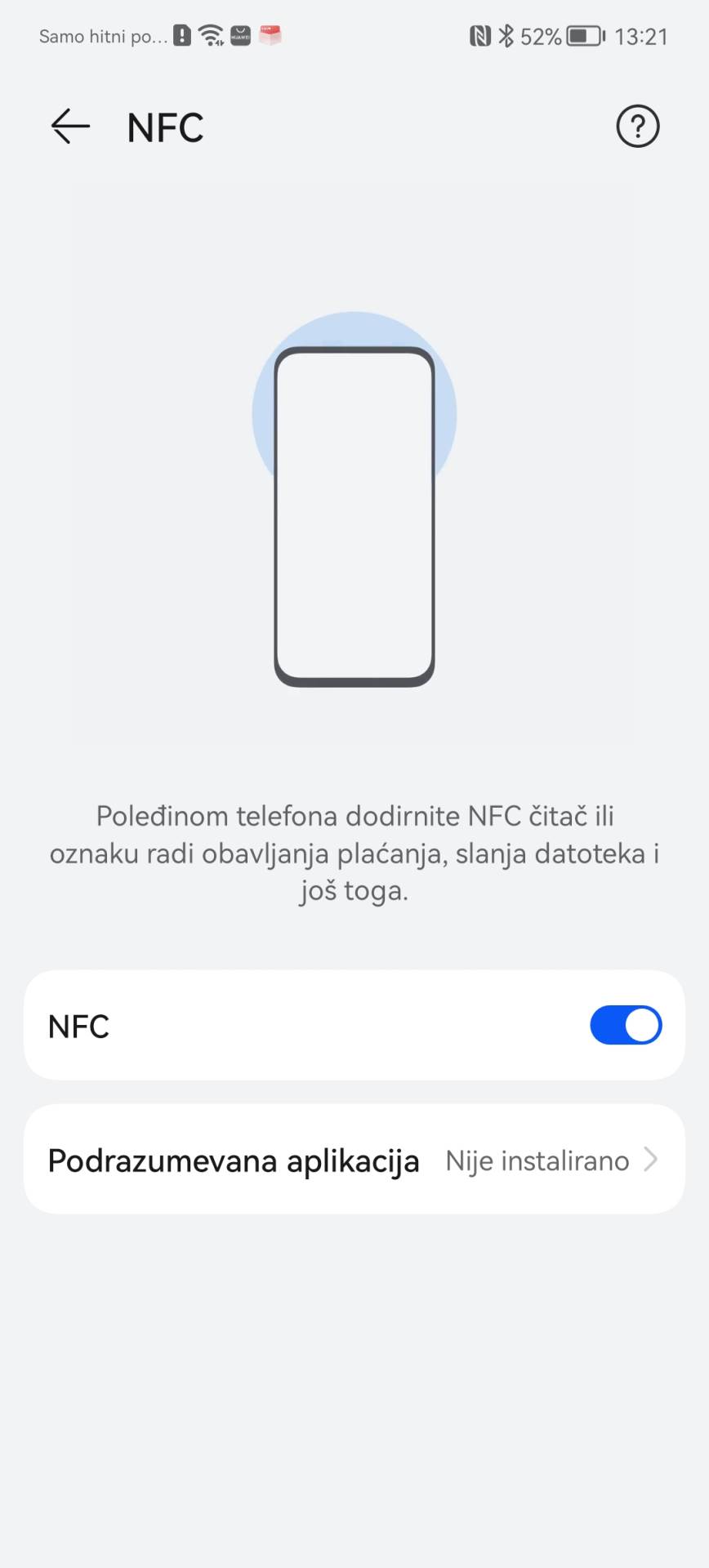Tap the phone illustration with blue circle
Viewport: 709px width, 1568px height.
pyautogui.click(x=354, y=514)
